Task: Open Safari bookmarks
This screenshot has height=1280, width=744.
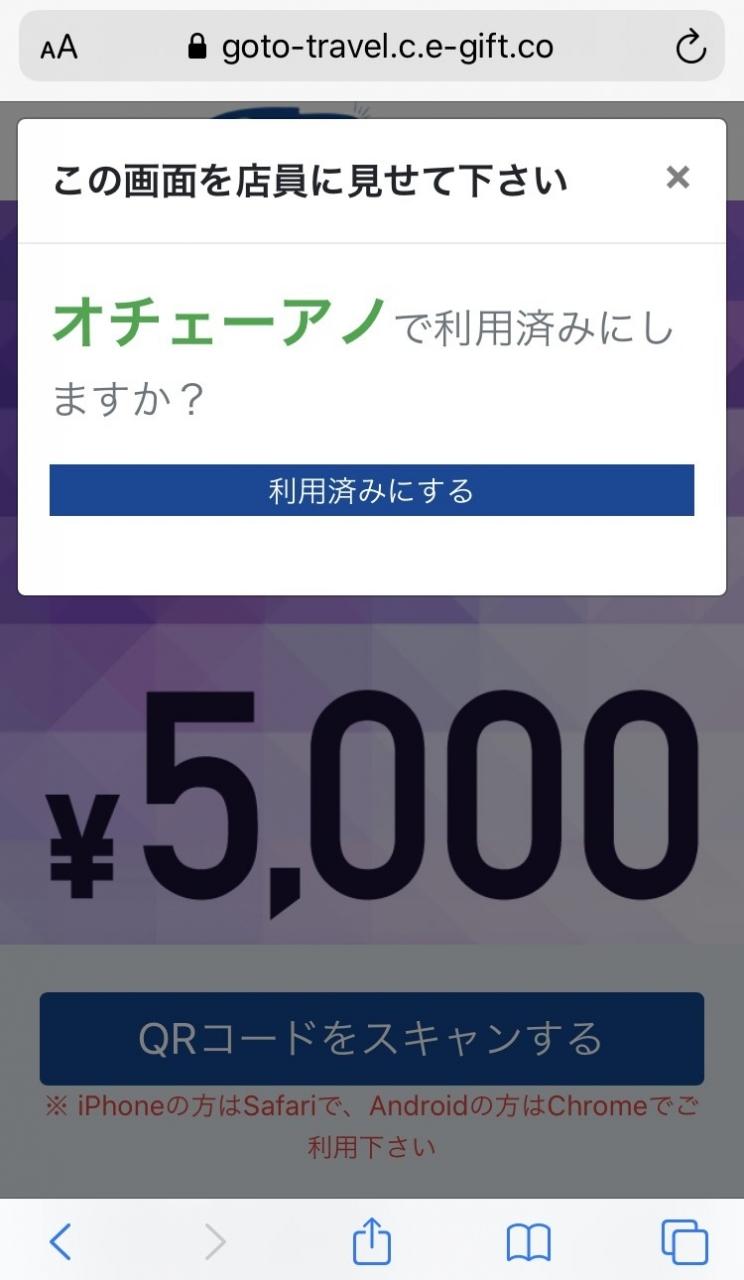Action: click(529, 1242)
